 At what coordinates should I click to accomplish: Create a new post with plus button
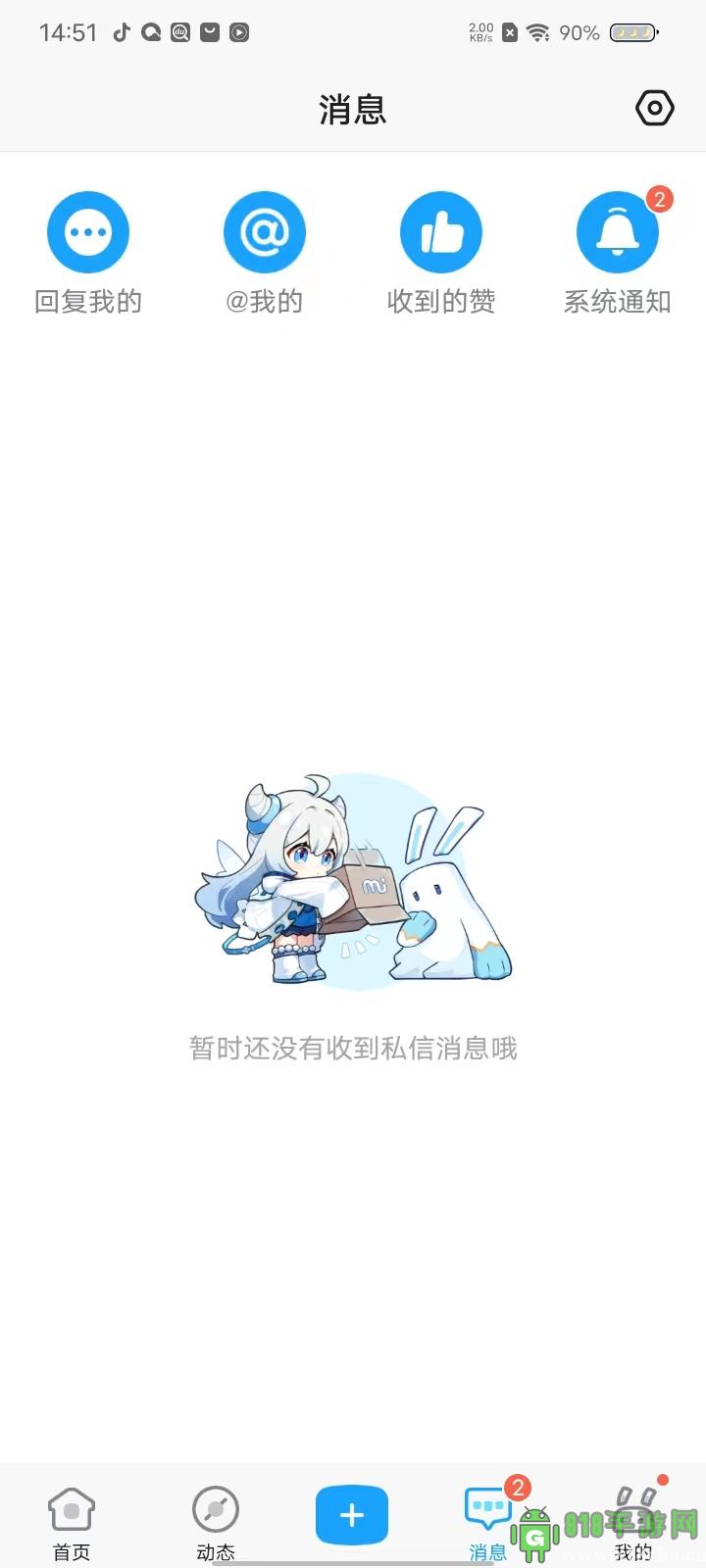(352, 1515)
